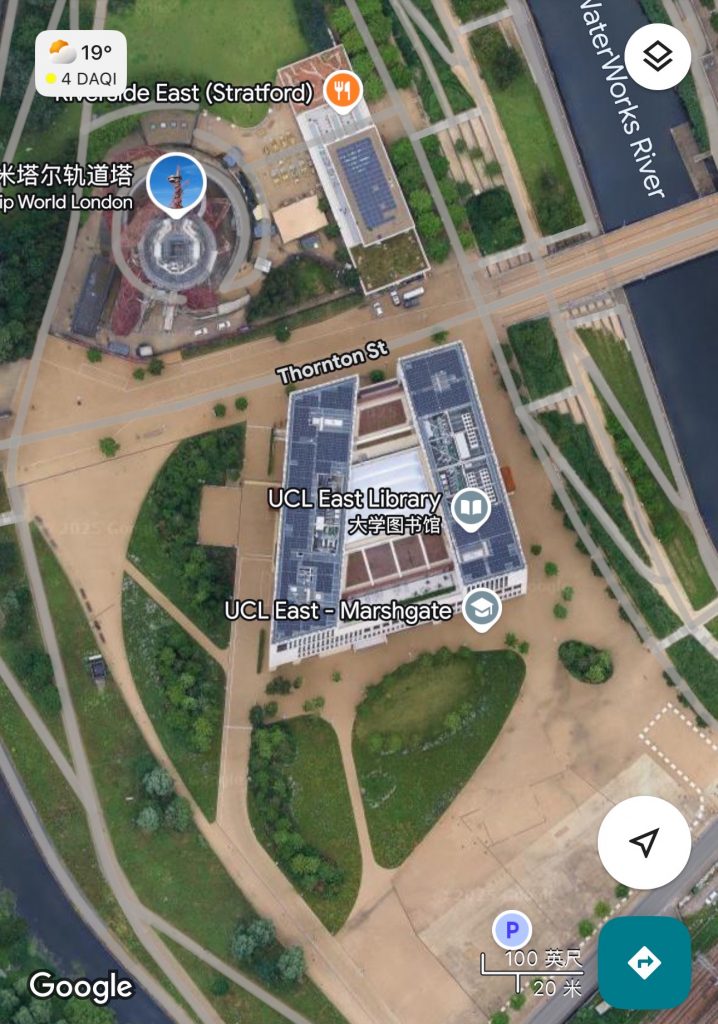The image size is (718, 1024).
Task: Select the Riverside East restaurant pin
Action: point(342,91)
